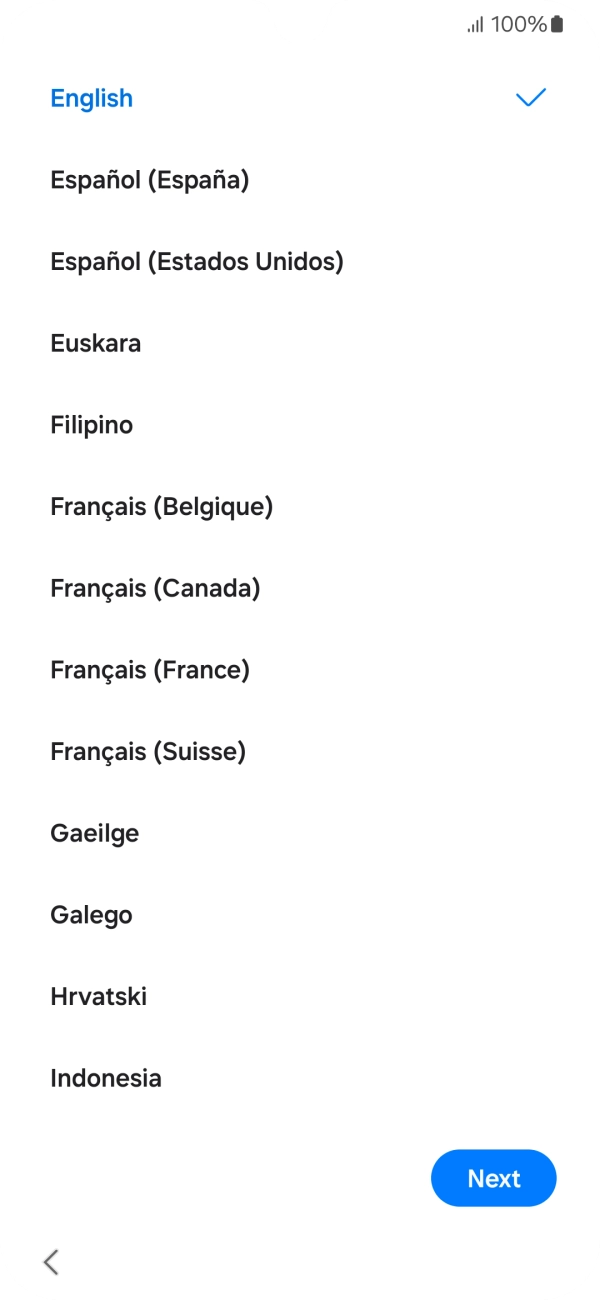Pick Español (Estados Unidos)
Viewport: 600px width, 1300px height.
[x=300, y=262]
